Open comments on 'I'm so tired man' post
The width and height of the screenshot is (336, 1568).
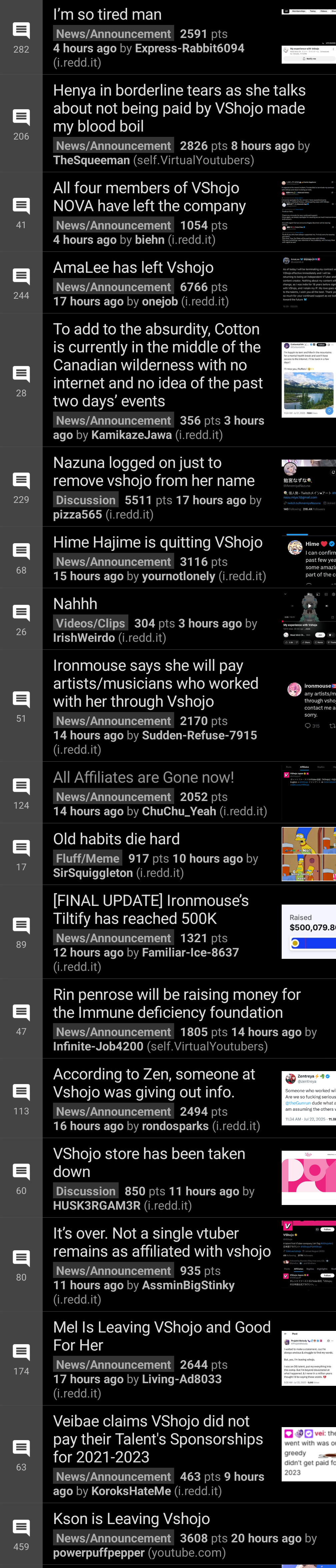coord(21,38)
